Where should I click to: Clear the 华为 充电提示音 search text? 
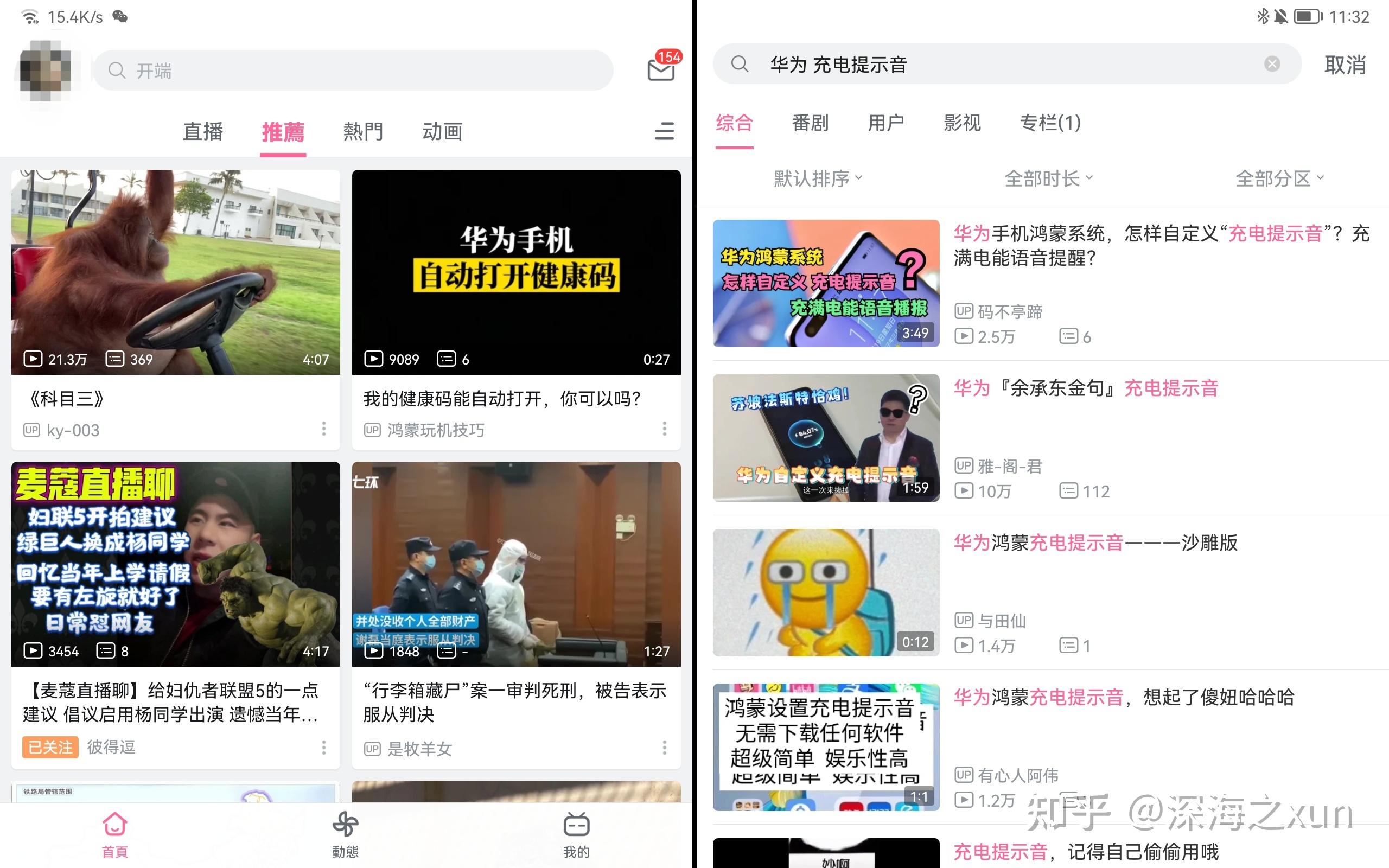click(x=1272, y=65)
